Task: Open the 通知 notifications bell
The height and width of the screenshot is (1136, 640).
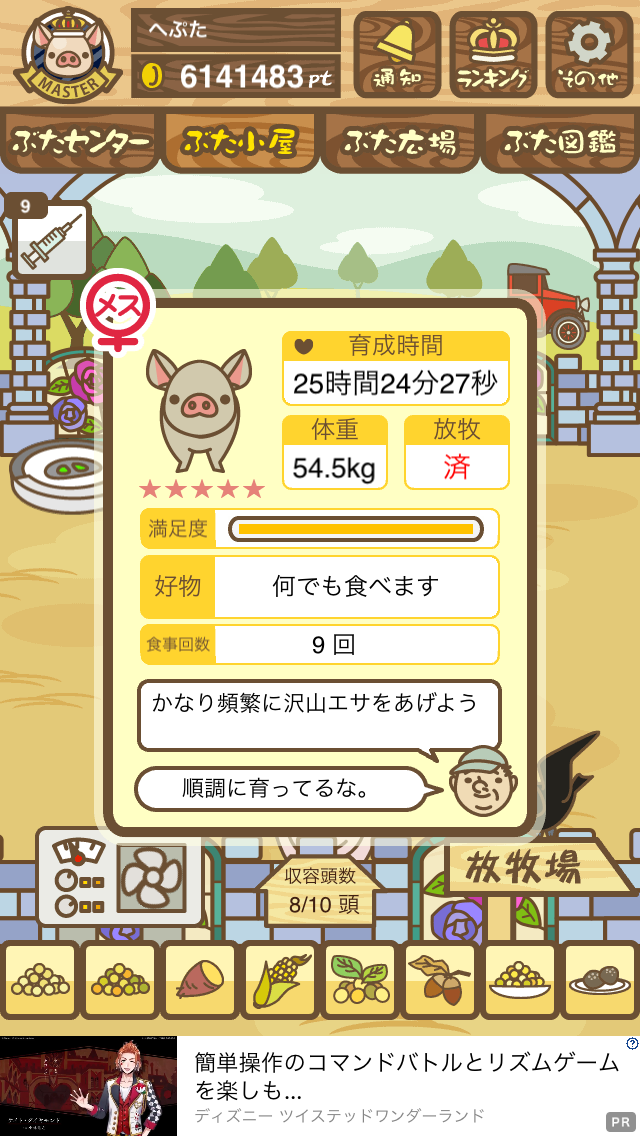Action: pos(396,54)
